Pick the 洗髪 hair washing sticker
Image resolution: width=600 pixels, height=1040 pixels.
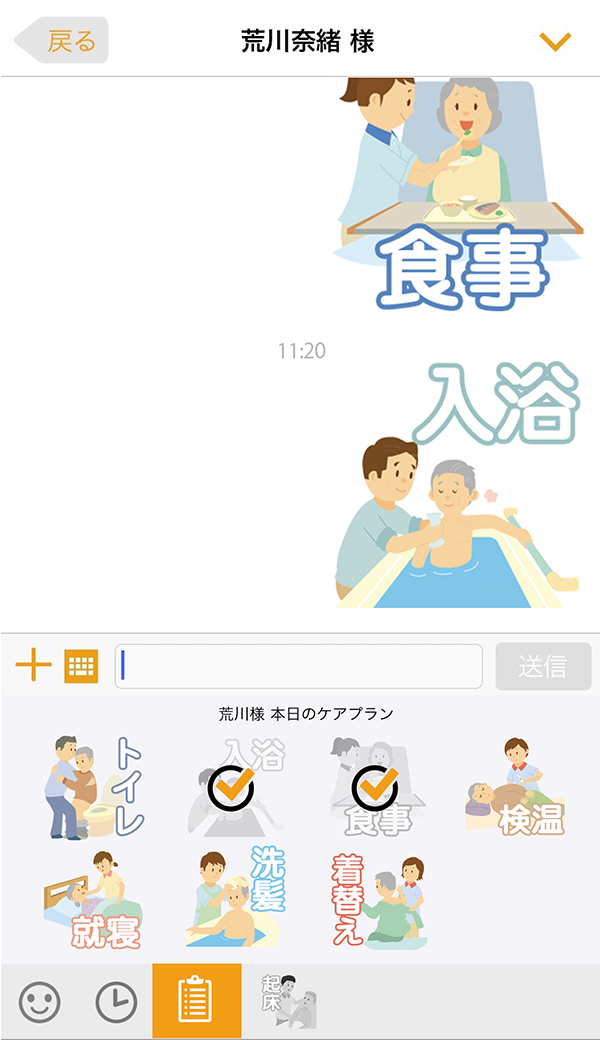click(231, 899)
